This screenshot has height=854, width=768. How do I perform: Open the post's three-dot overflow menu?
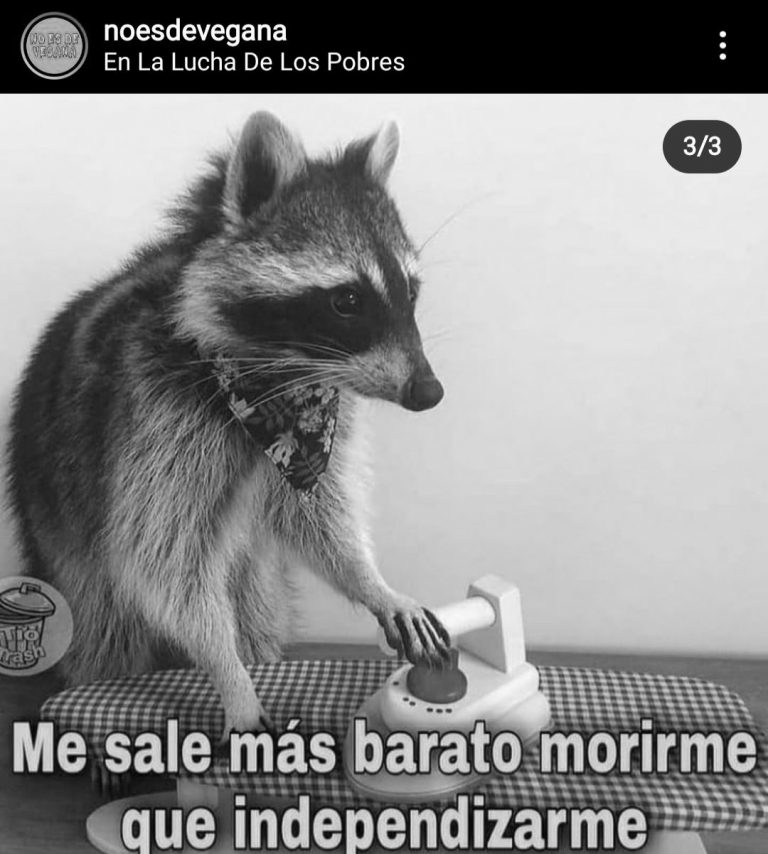coord(722,45)
